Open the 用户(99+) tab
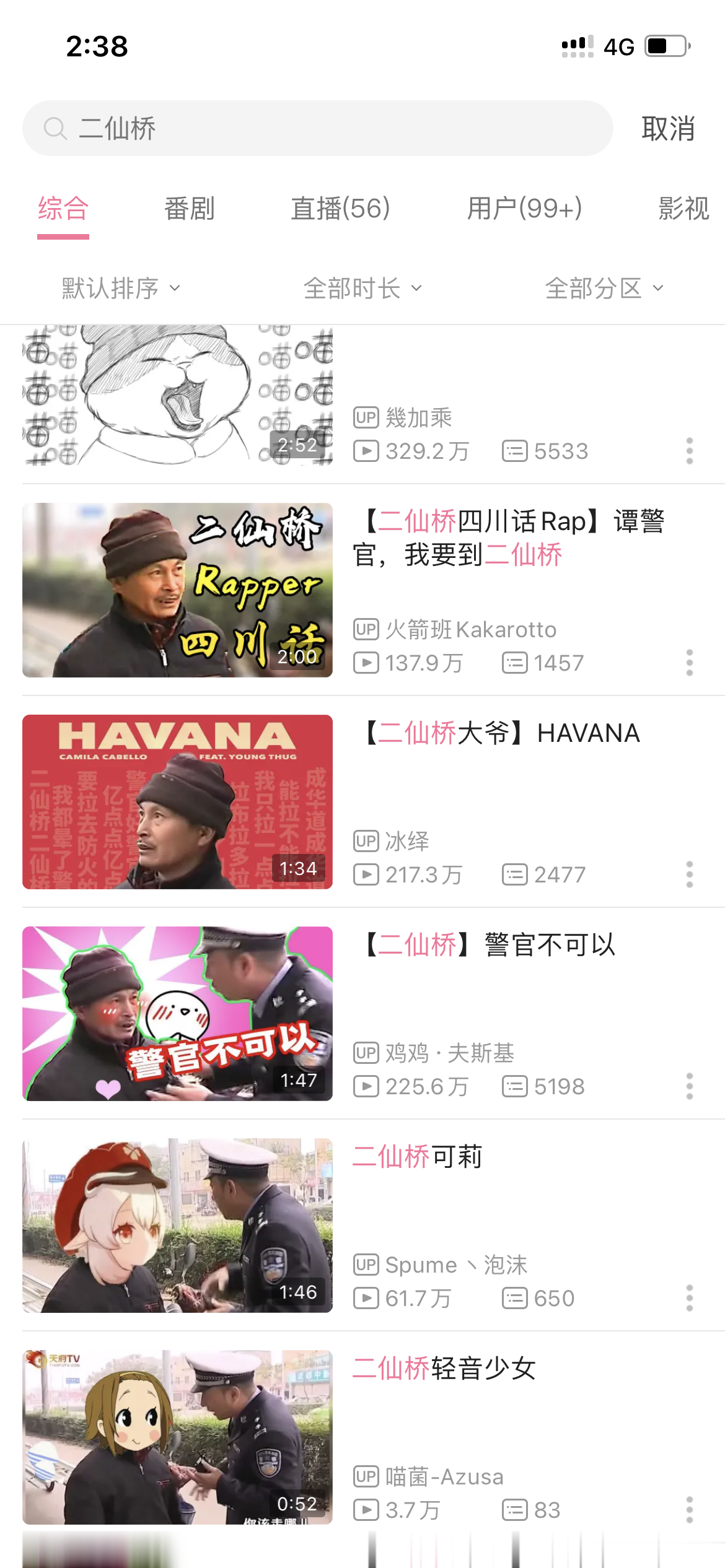 click(524, 209)
